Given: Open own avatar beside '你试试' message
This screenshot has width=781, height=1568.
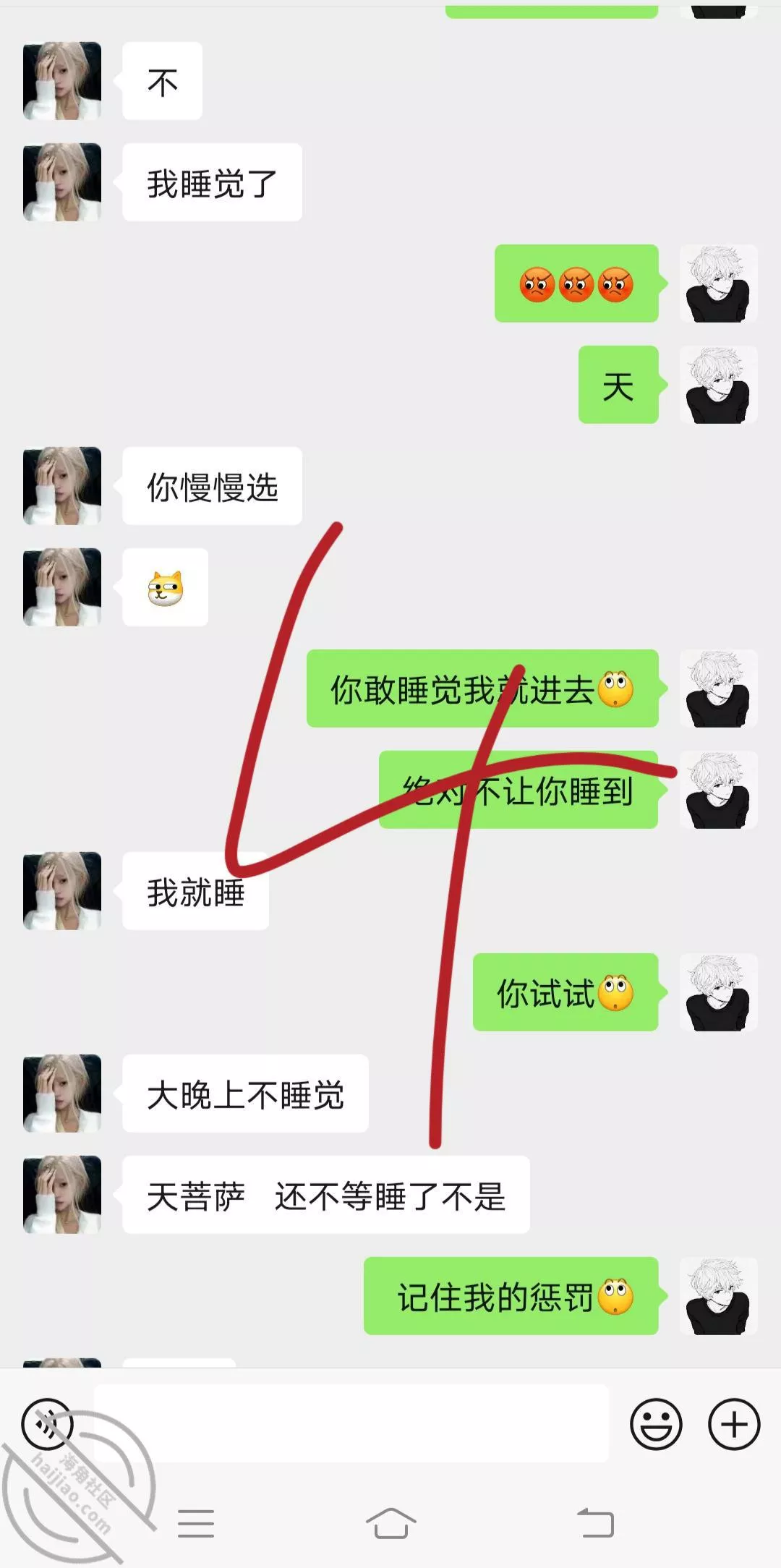Looking at the screenshot, I should [x=718, y=992].
